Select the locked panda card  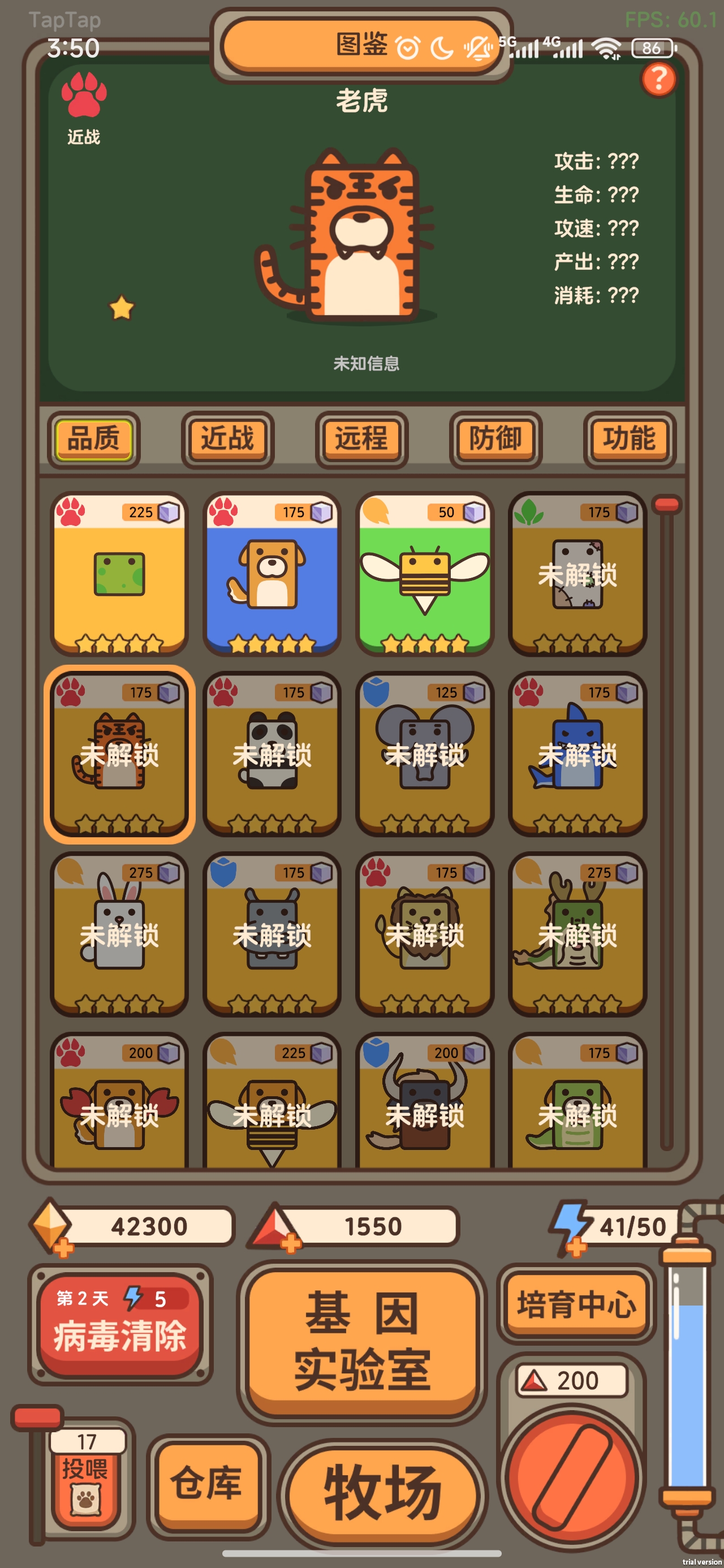[x=271, y=753]
